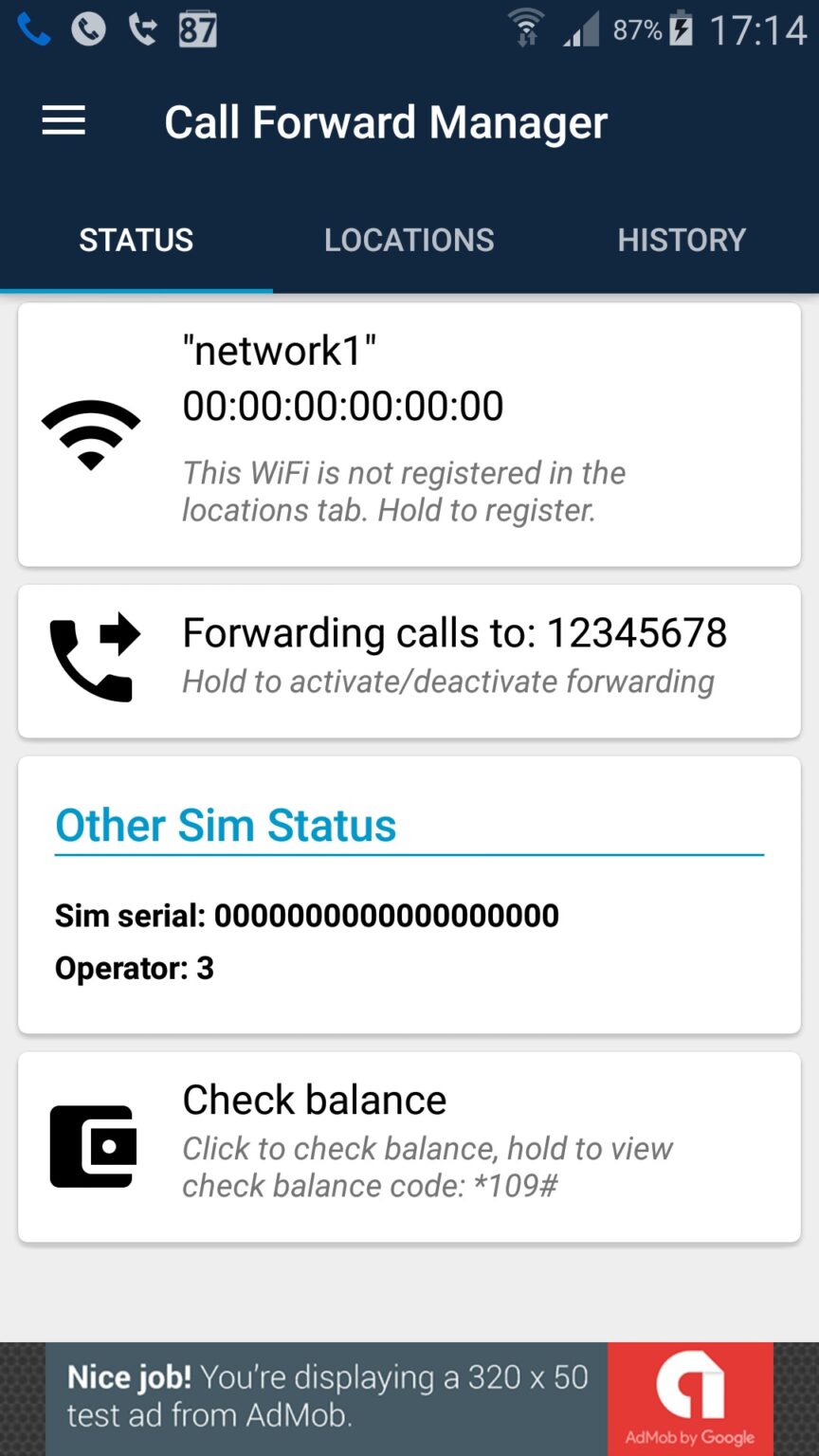This screenshot has height=1456, width=819.
Task: Open the navigation drawer menu
Action: 63,121
